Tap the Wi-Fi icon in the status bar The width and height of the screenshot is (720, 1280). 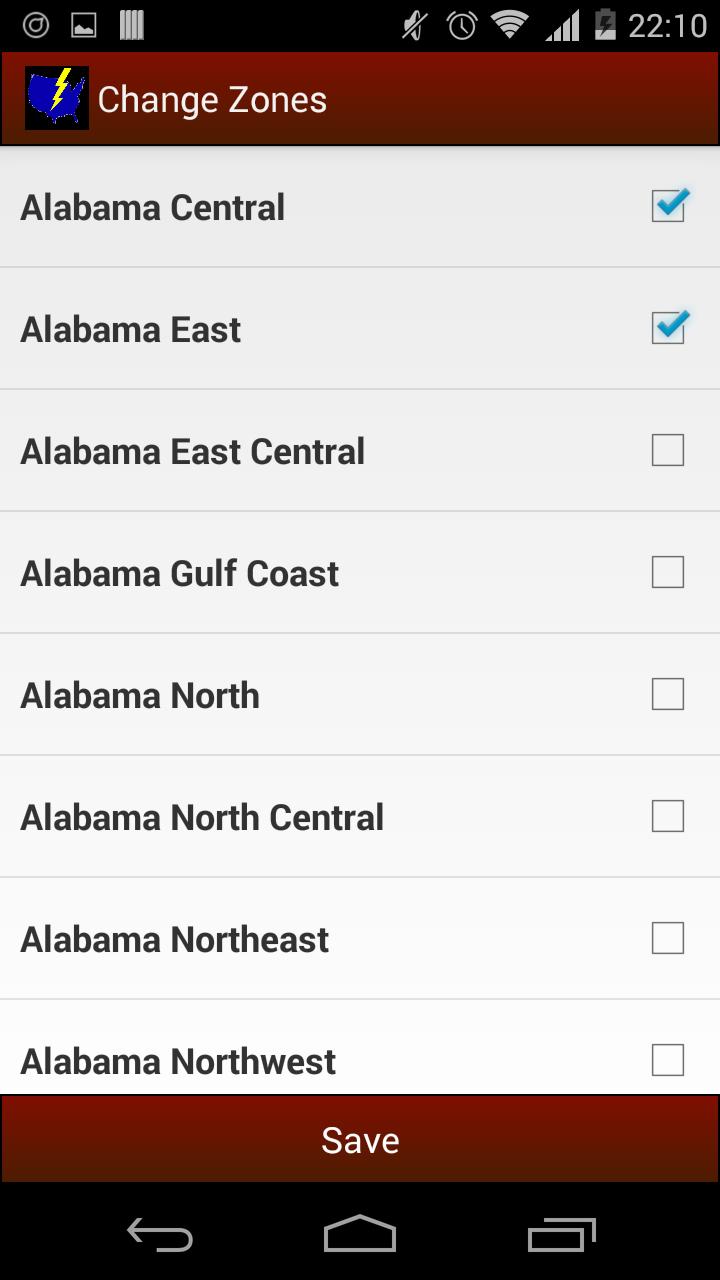point(510,27)
